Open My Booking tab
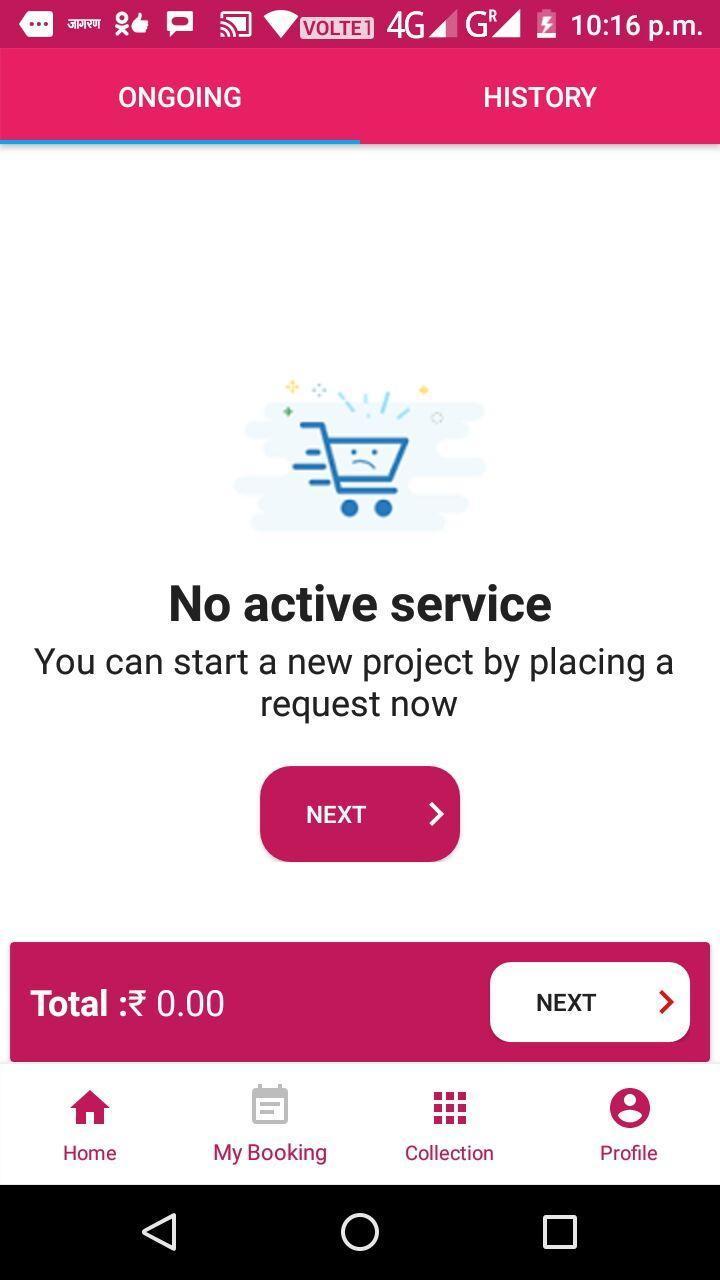 coord(270,1125)
